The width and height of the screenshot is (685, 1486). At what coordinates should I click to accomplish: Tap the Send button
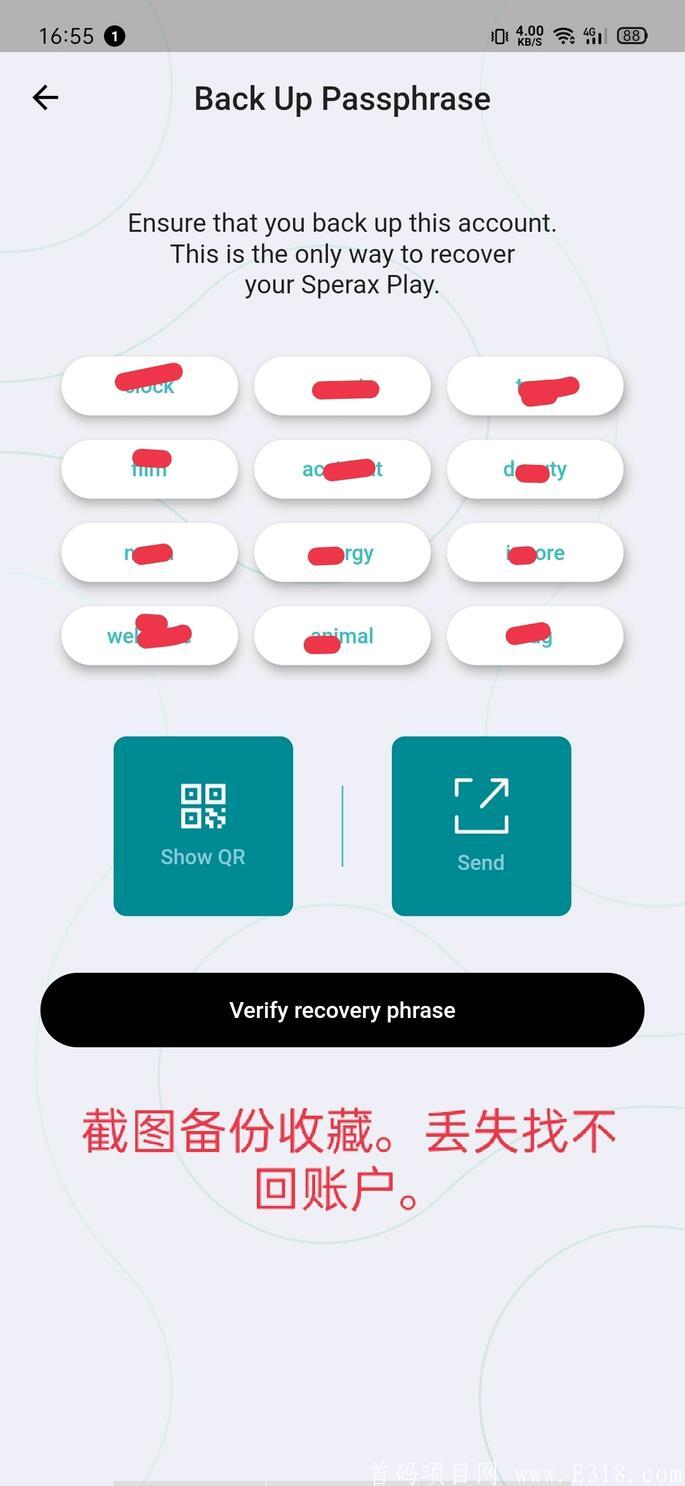(481, 826)
